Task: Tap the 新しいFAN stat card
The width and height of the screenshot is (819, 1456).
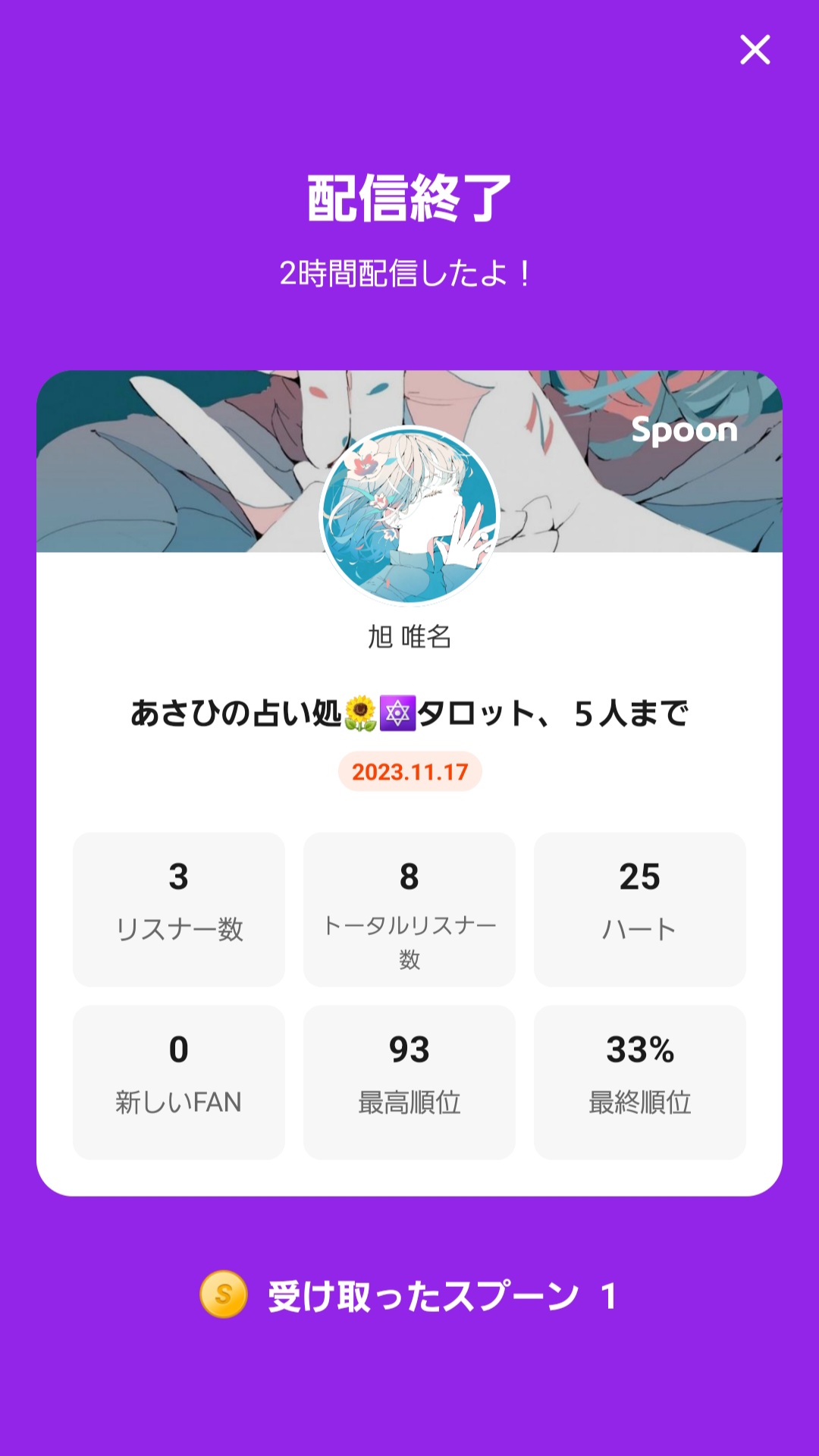Action: pos(179,1079)
